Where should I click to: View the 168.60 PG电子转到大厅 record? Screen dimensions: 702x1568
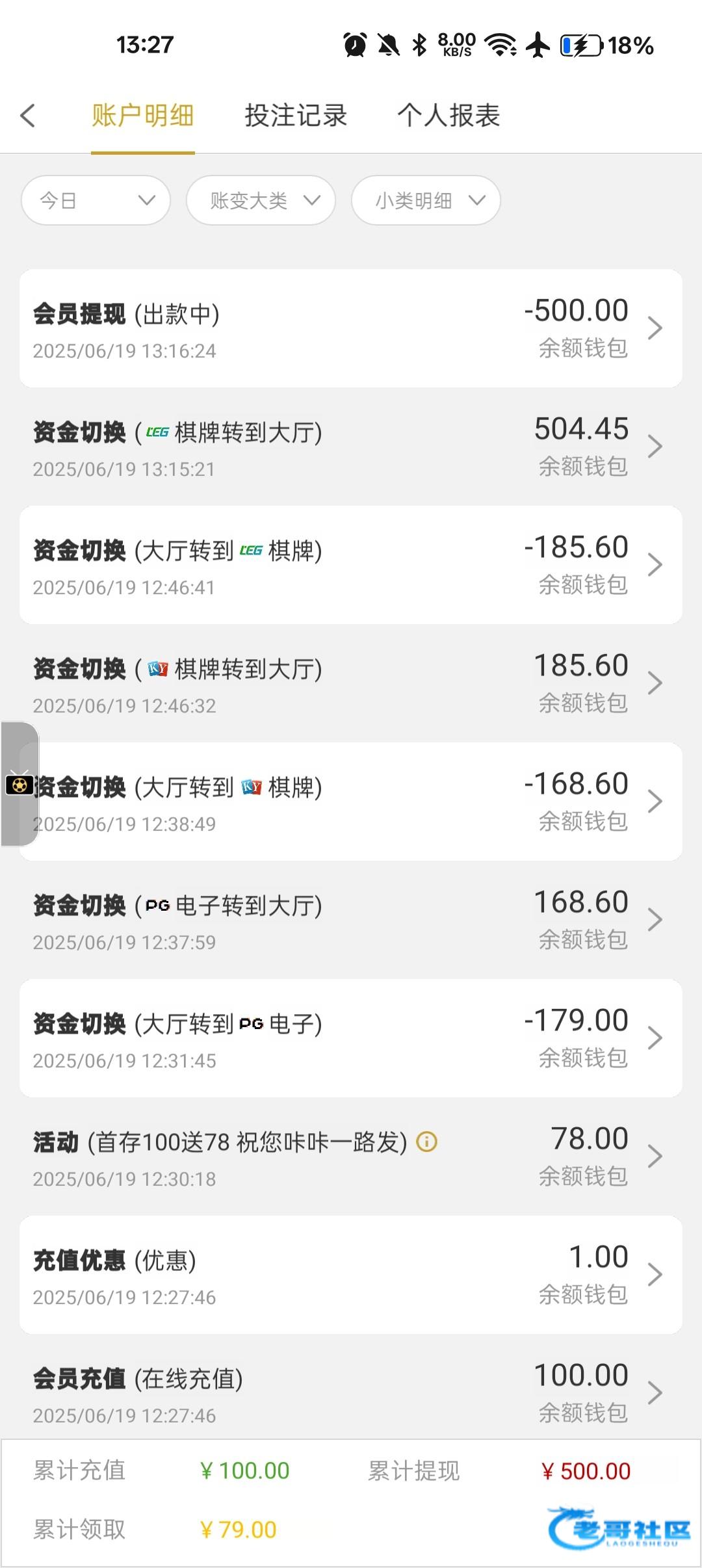tap(351, 920)
